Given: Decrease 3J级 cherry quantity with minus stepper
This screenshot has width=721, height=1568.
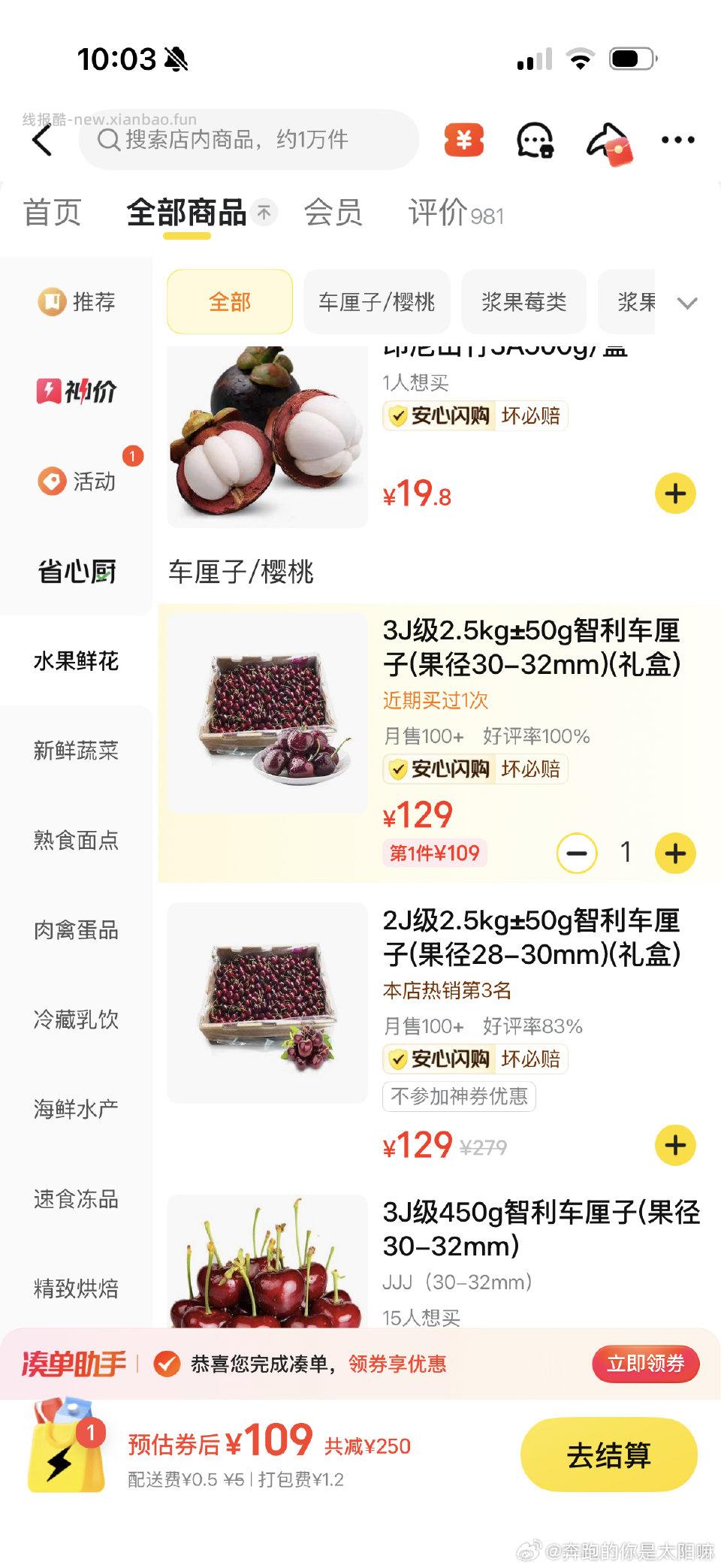Looking at the screenshot, I should 577,853.
